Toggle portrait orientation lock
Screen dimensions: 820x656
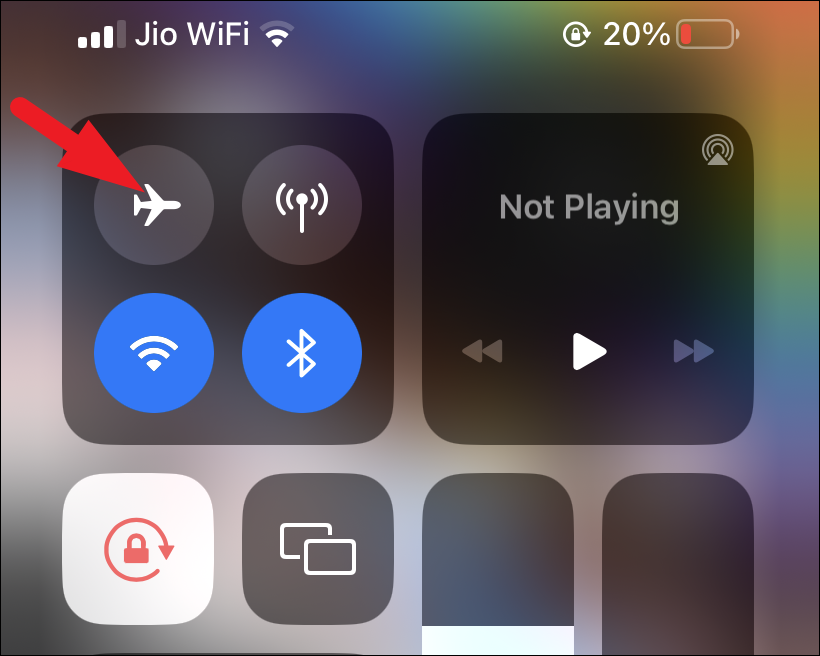pyautogui.click(x=138, y=548)
